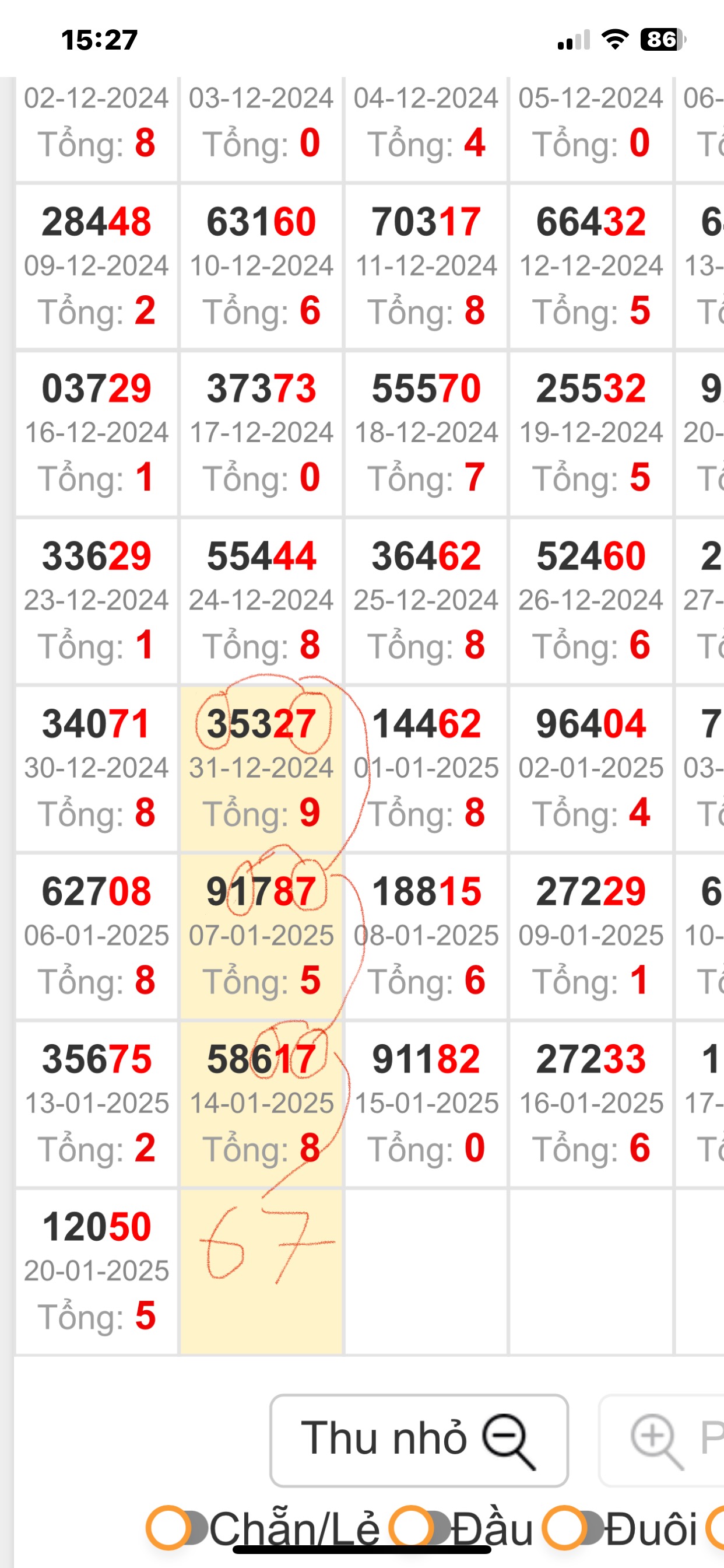The image size is (724, 1568).
Task: Enable the Đầu switch
Action: click(420, 1528)
